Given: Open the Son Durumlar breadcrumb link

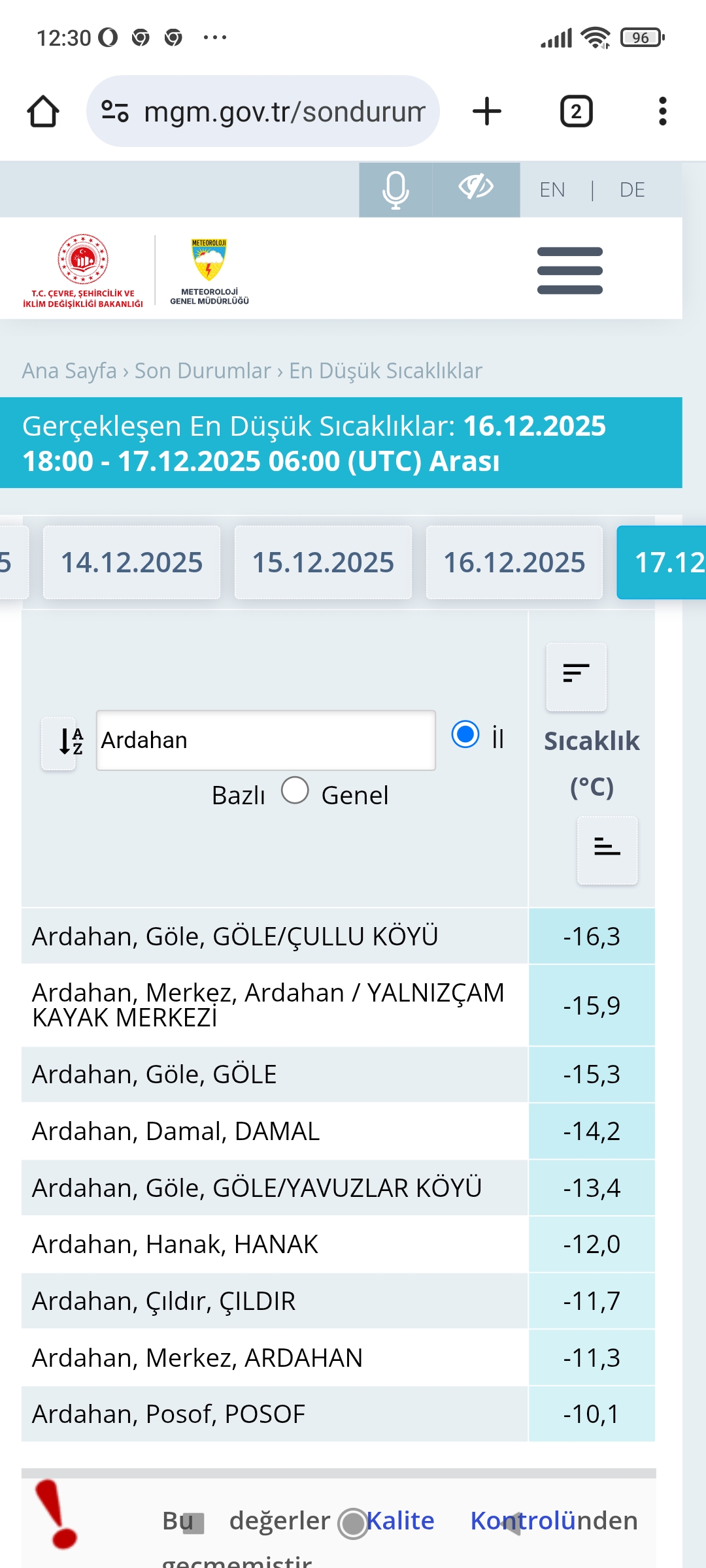Looking at the screenshot, I should (203, 370).
